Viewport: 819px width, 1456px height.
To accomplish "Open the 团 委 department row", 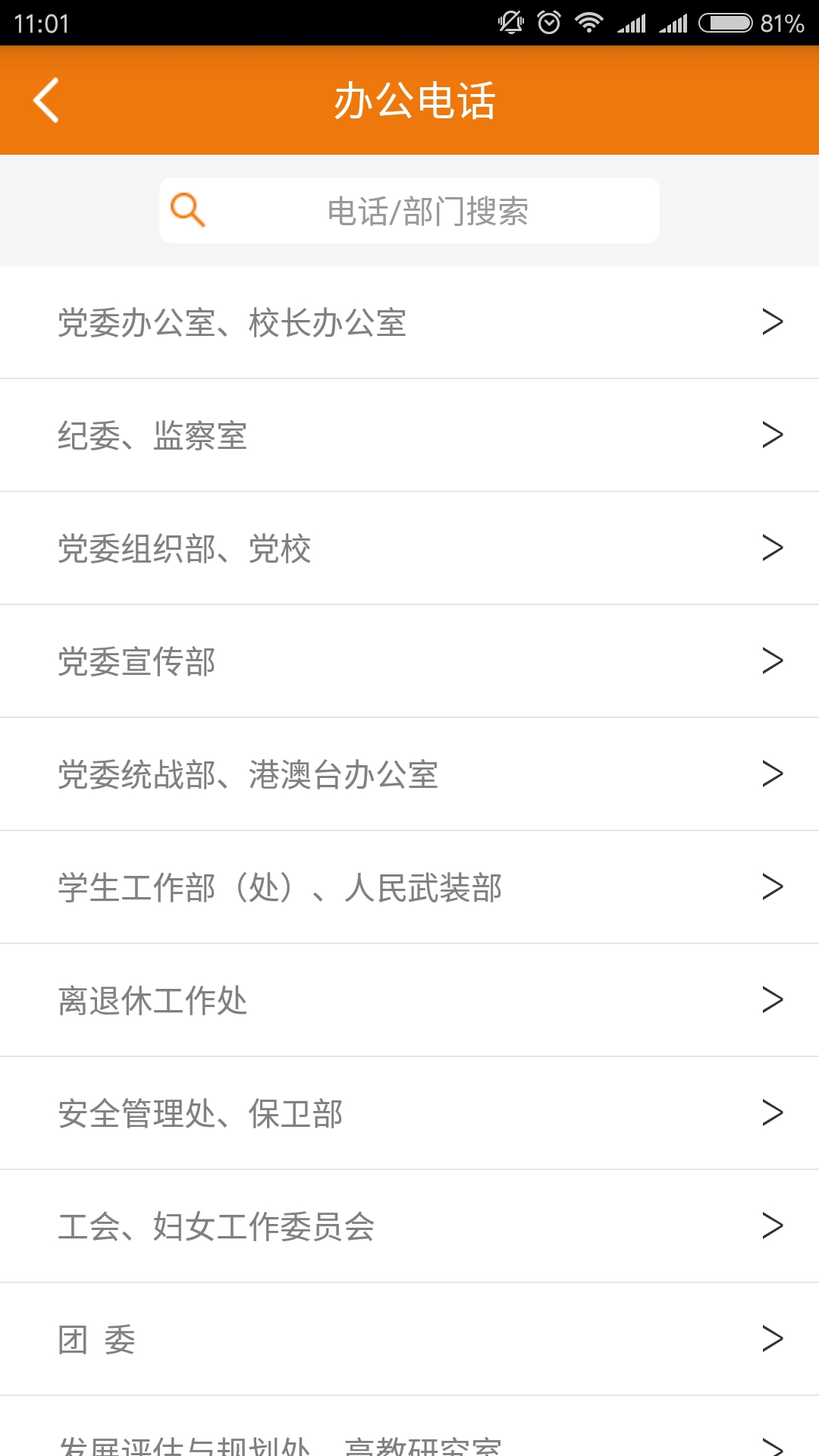I will tap(409, 1339).
